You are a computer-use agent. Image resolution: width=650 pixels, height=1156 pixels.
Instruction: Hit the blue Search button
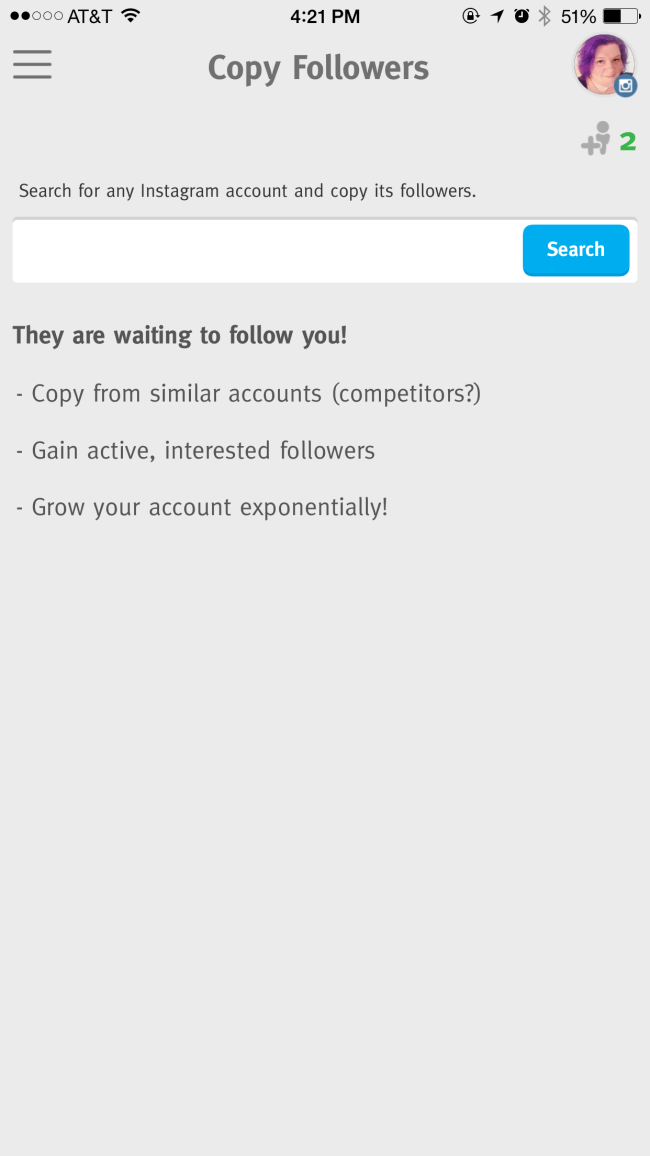click(576, 251)
